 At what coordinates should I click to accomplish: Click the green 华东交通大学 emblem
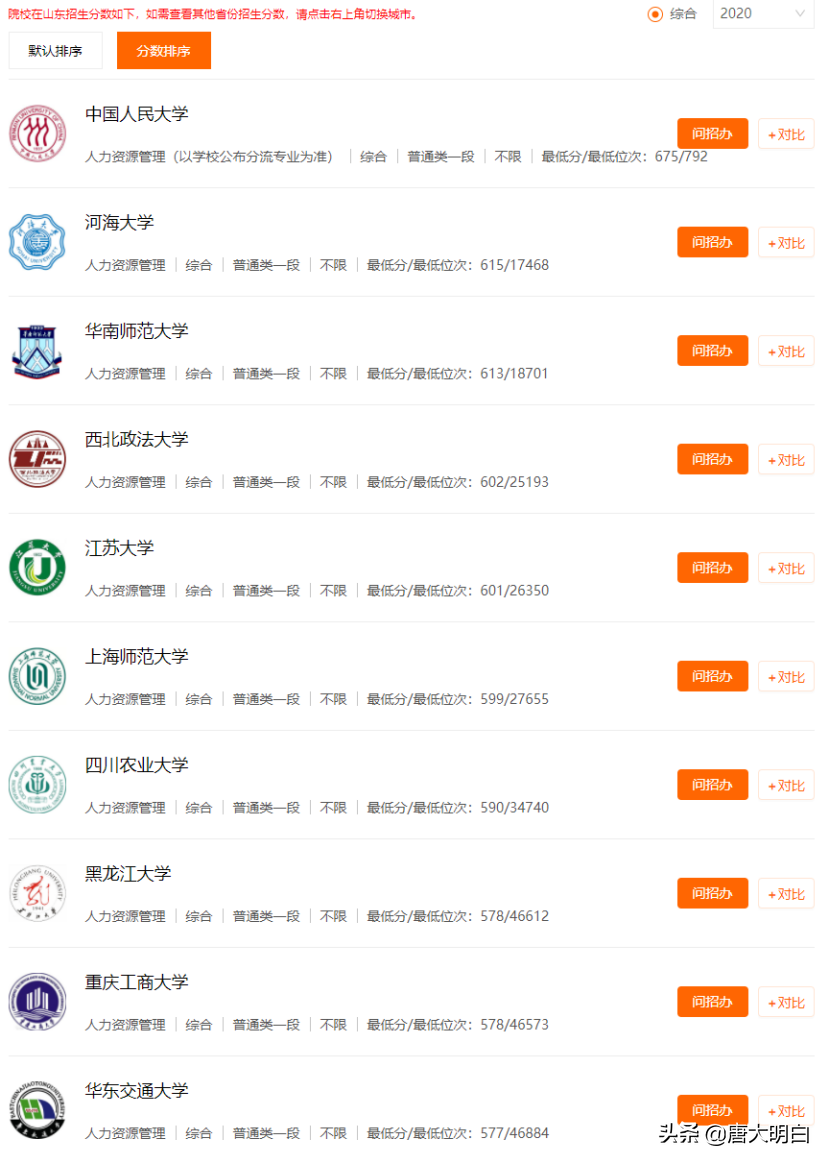37,1108
